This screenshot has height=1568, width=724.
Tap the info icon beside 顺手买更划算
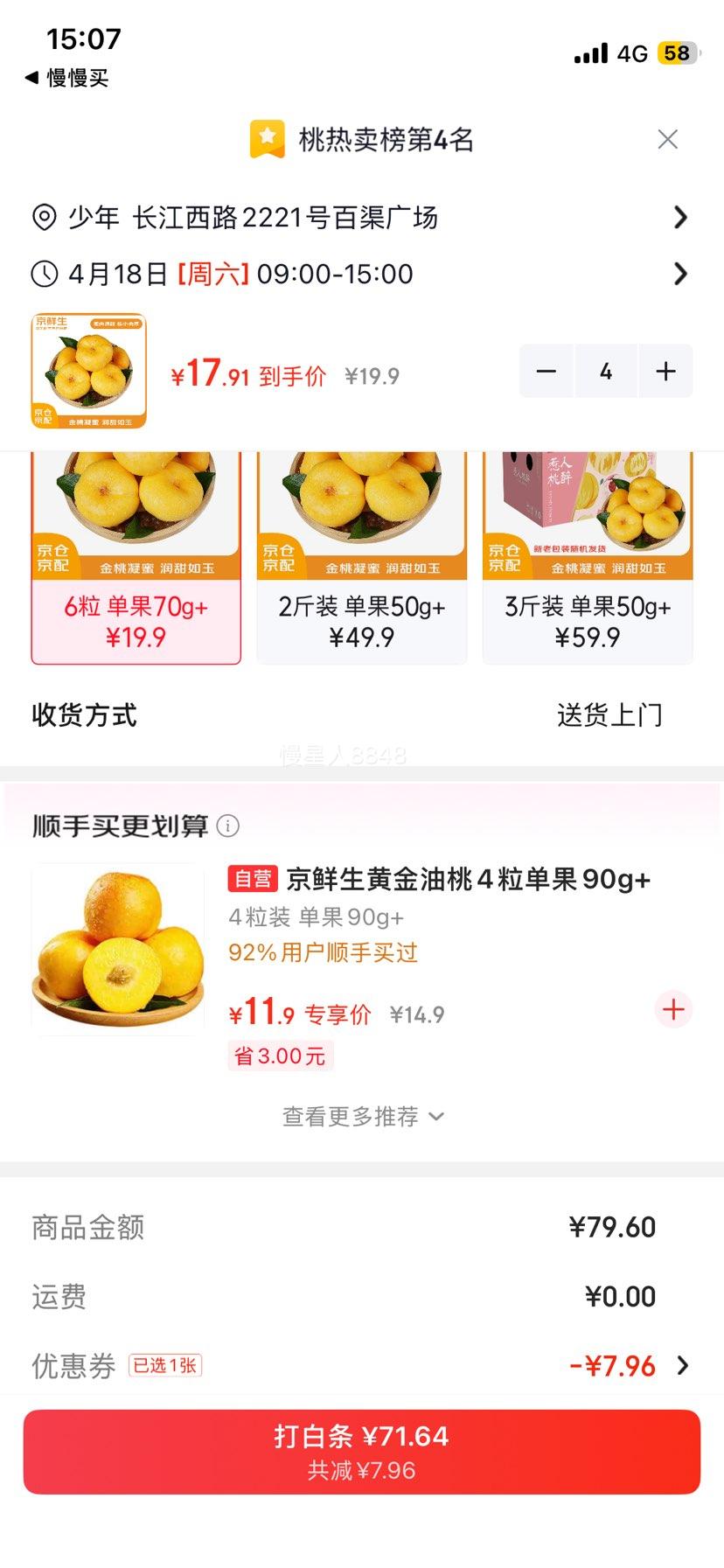coord(229,825)
